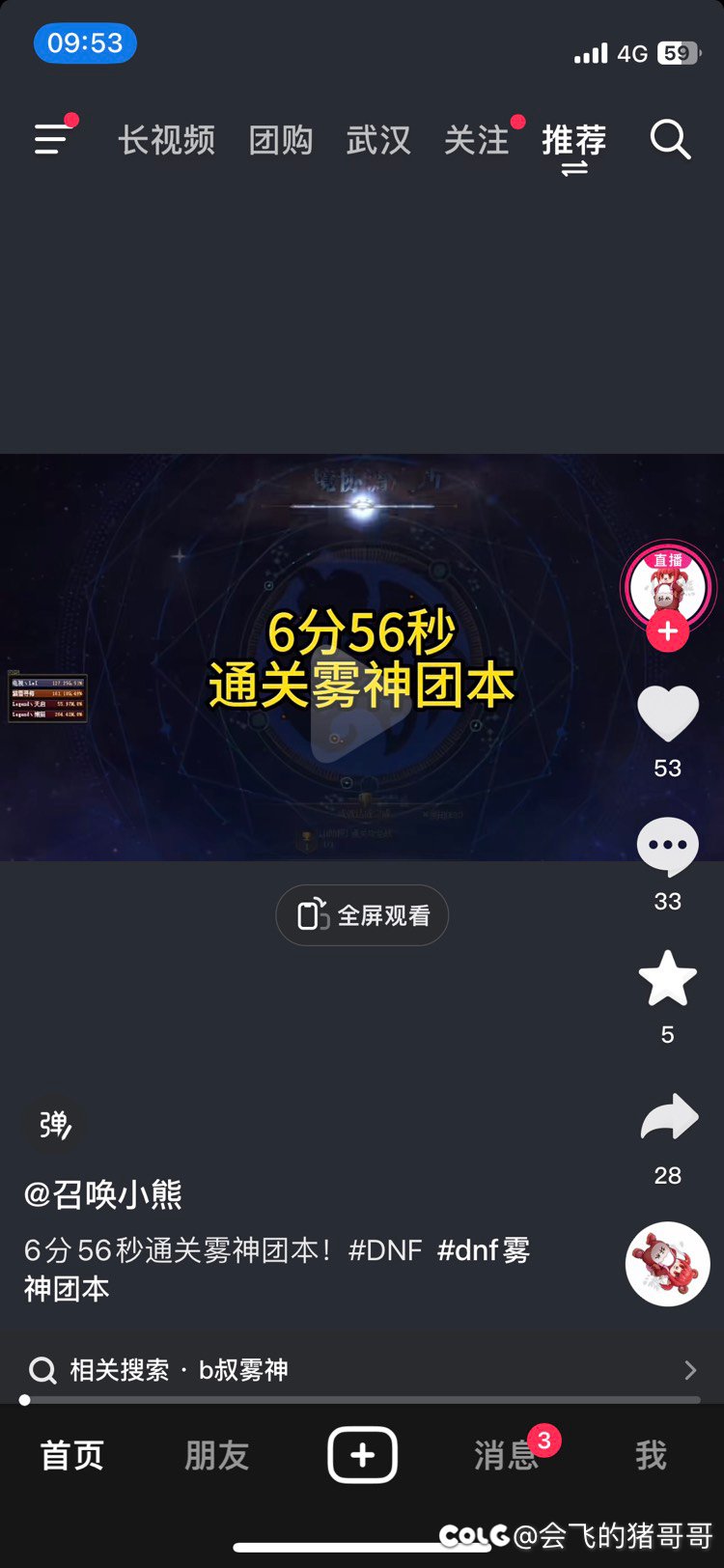The height and width of the screenshot is (1568, 724).
Task: Open 消息 messages with the red badge
Action: click(x=506, y=1453)
